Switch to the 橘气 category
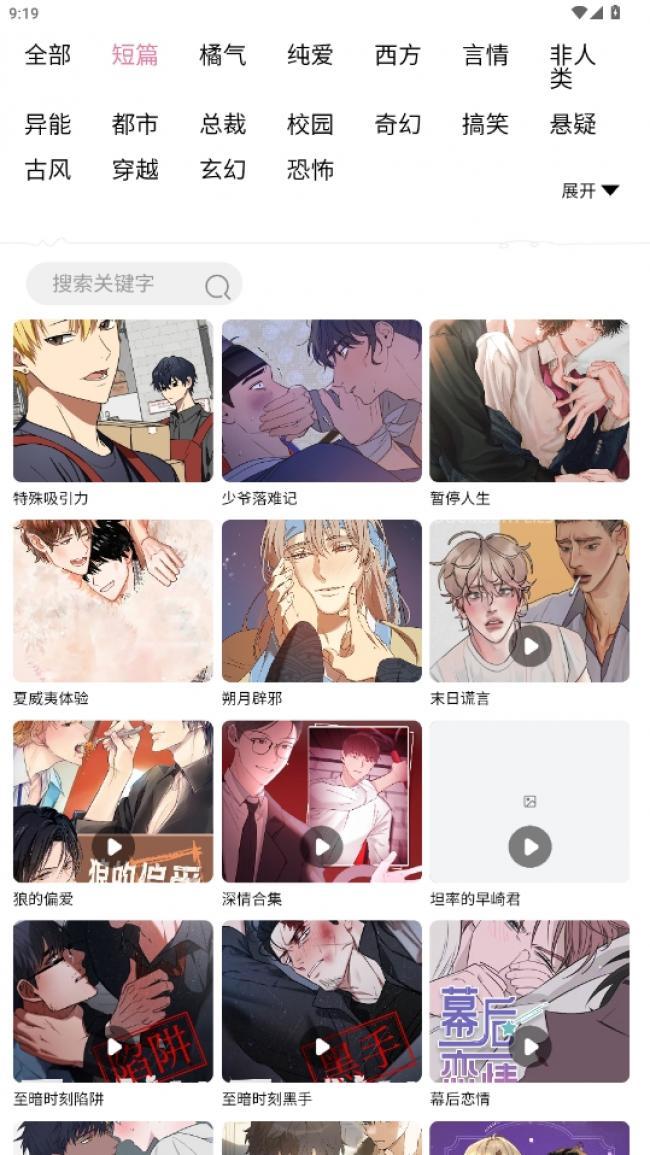Viewport: 650px width, 1155px height. (x=222, y=55)
